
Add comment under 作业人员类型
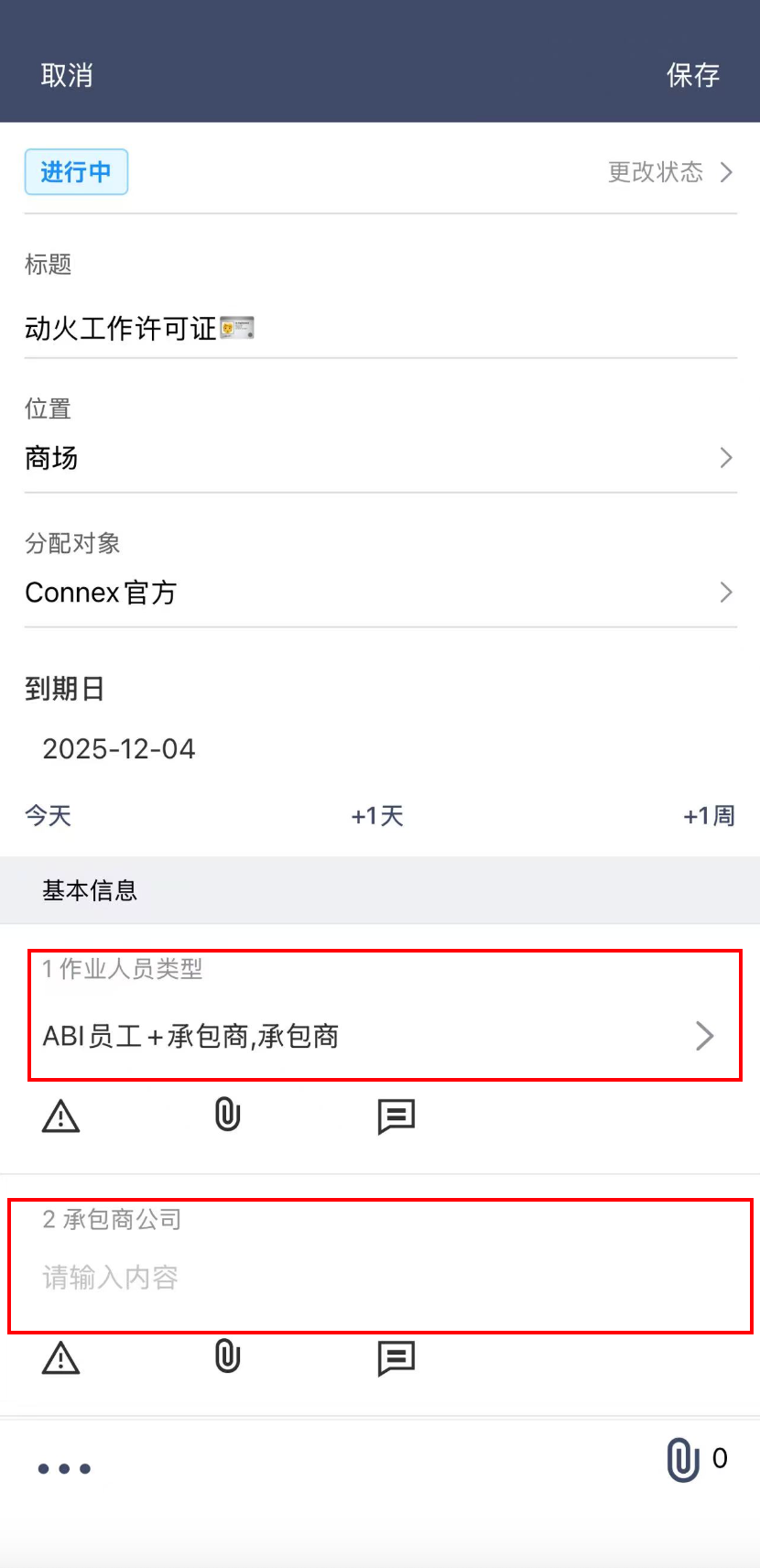point(396,1116)
